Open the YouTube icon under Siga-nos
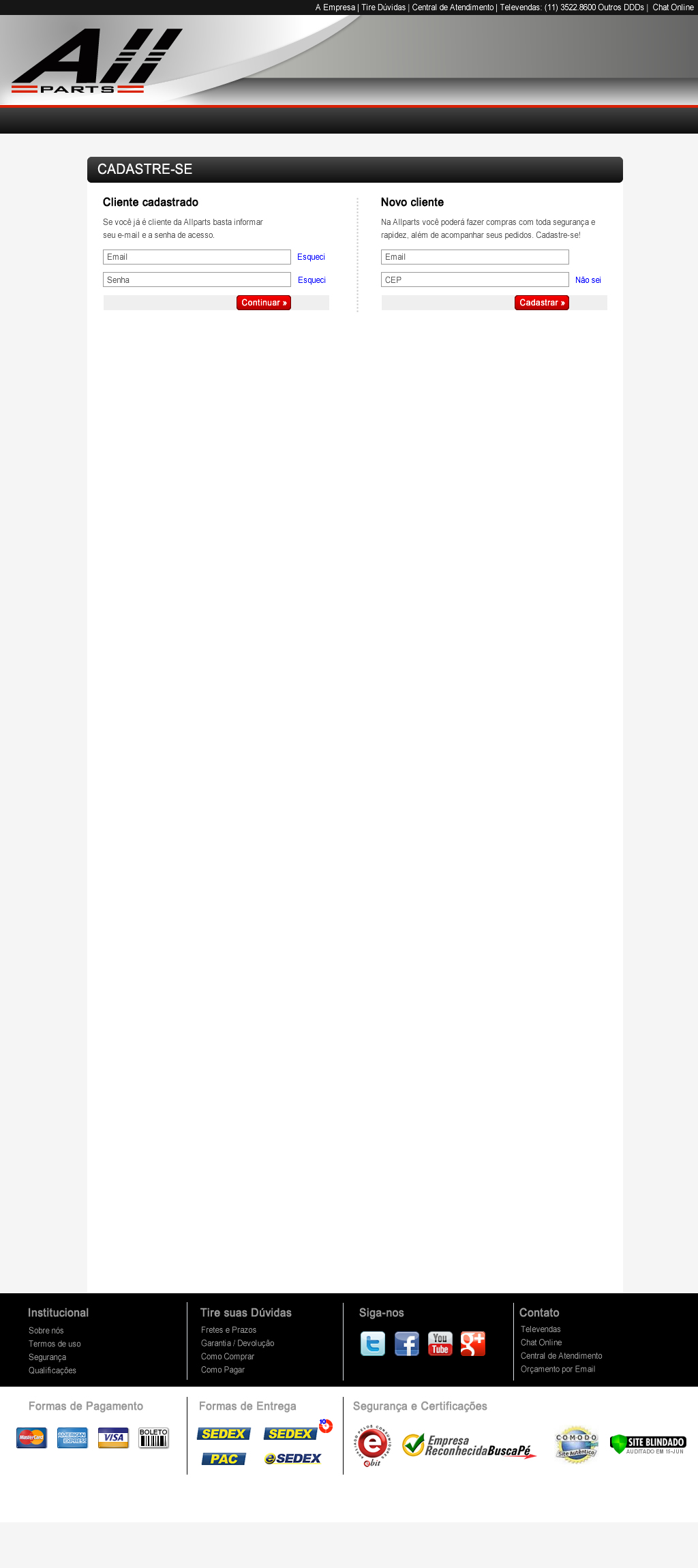The height and width of the screenshot is (1568, 698). point(440,1344)
